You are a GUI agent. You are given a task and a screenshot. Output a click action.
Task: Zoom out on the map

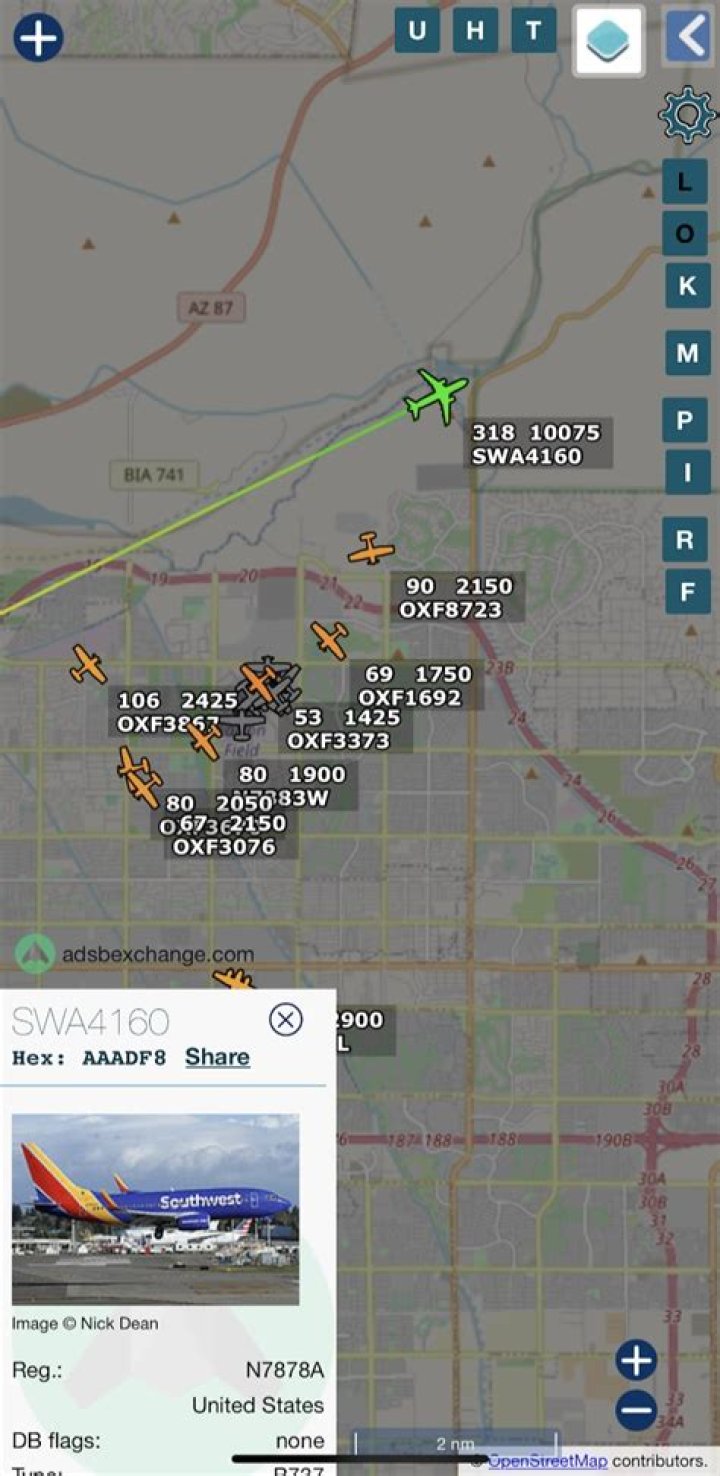click(636, 1410)
